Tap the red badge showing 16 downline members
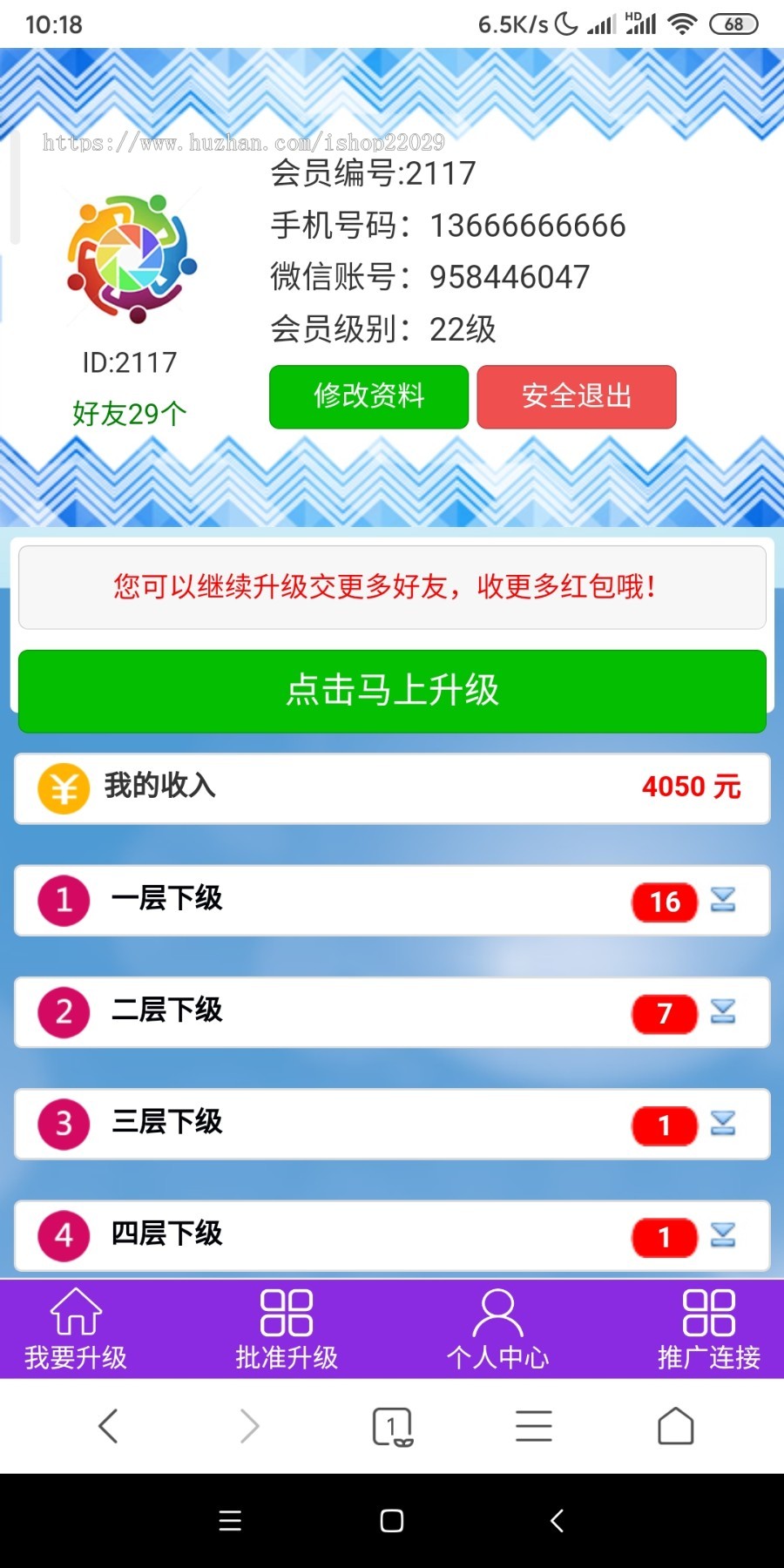Screen dimensions: 784x1568 tap(664, 902)
